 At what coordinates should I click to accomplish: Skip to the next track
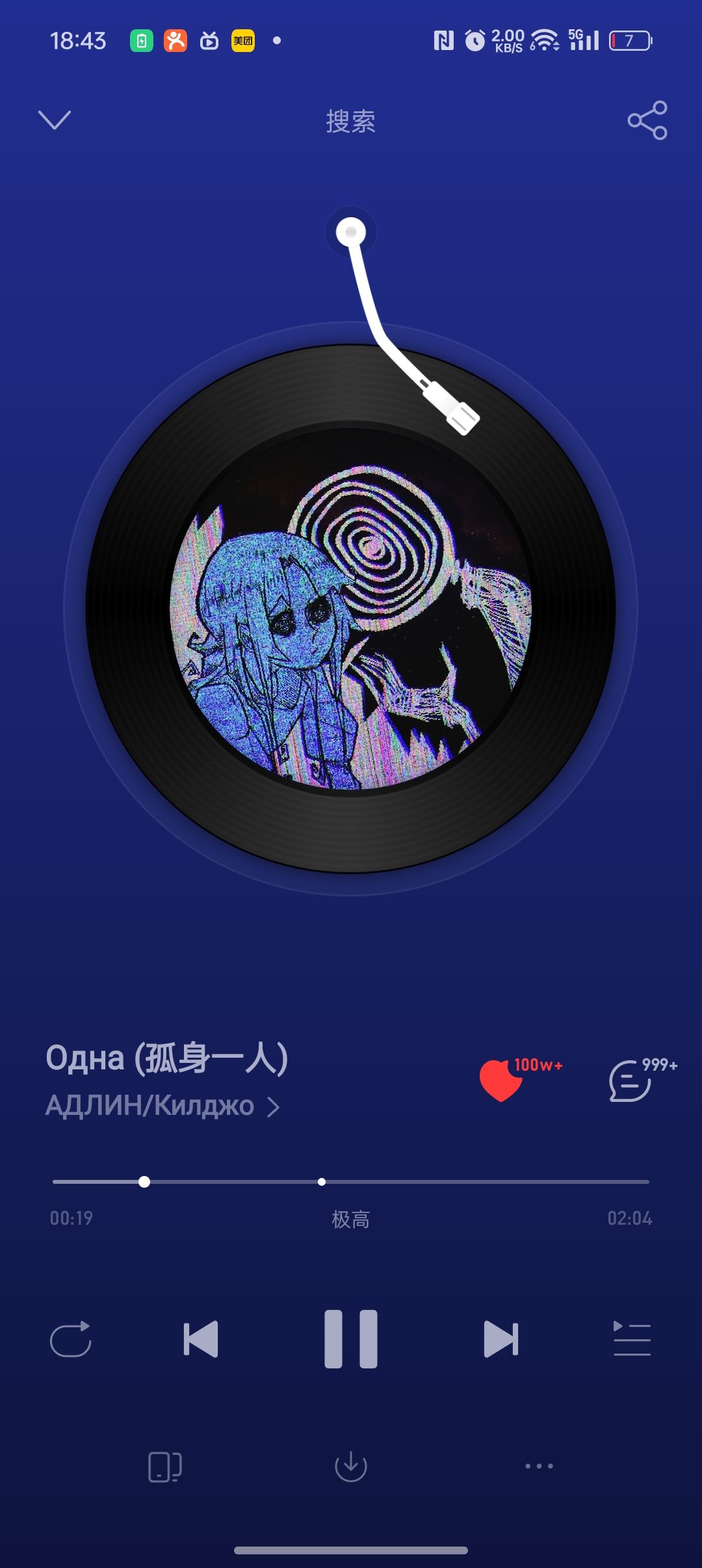501,1339
